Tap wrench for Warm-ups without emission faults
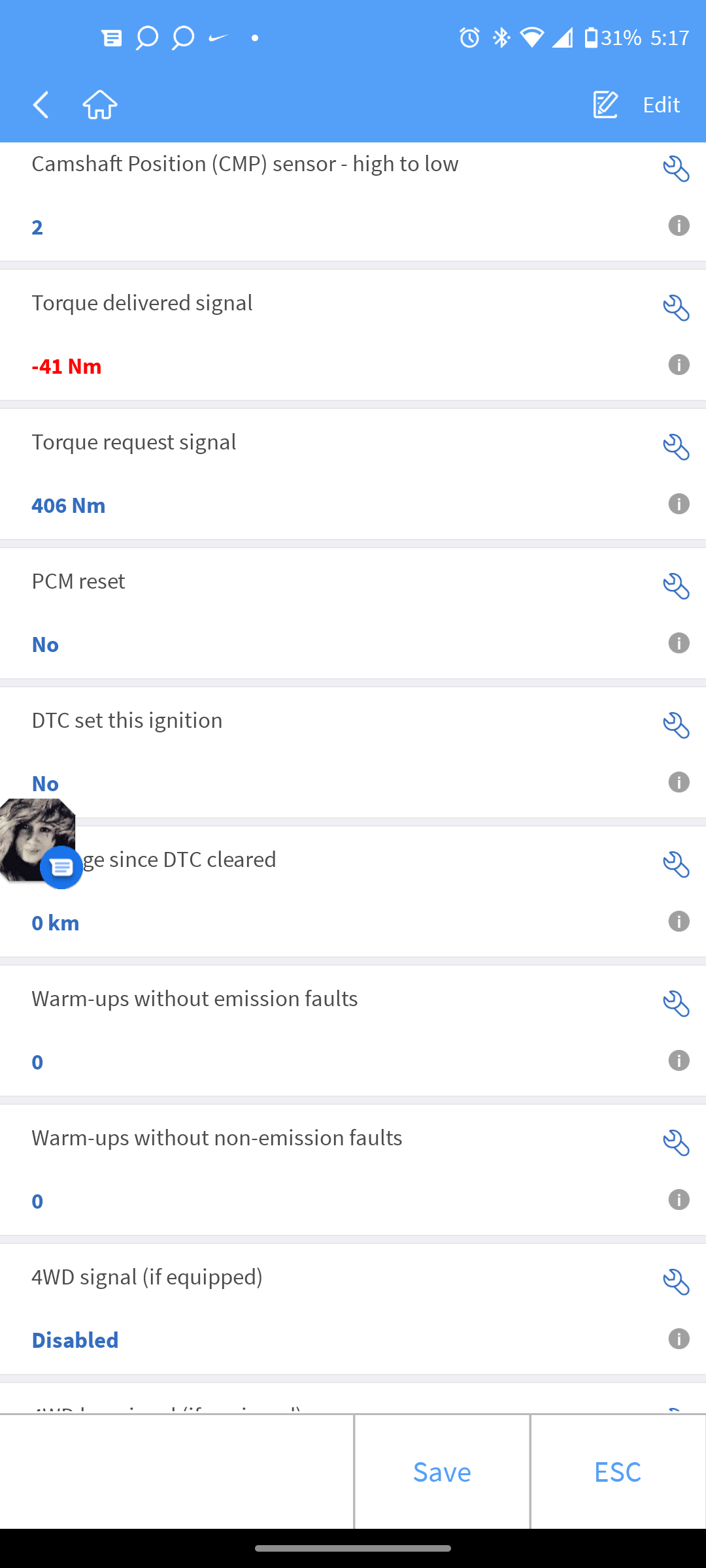This screenshot has height=1568, width=706. (676, 1004)
